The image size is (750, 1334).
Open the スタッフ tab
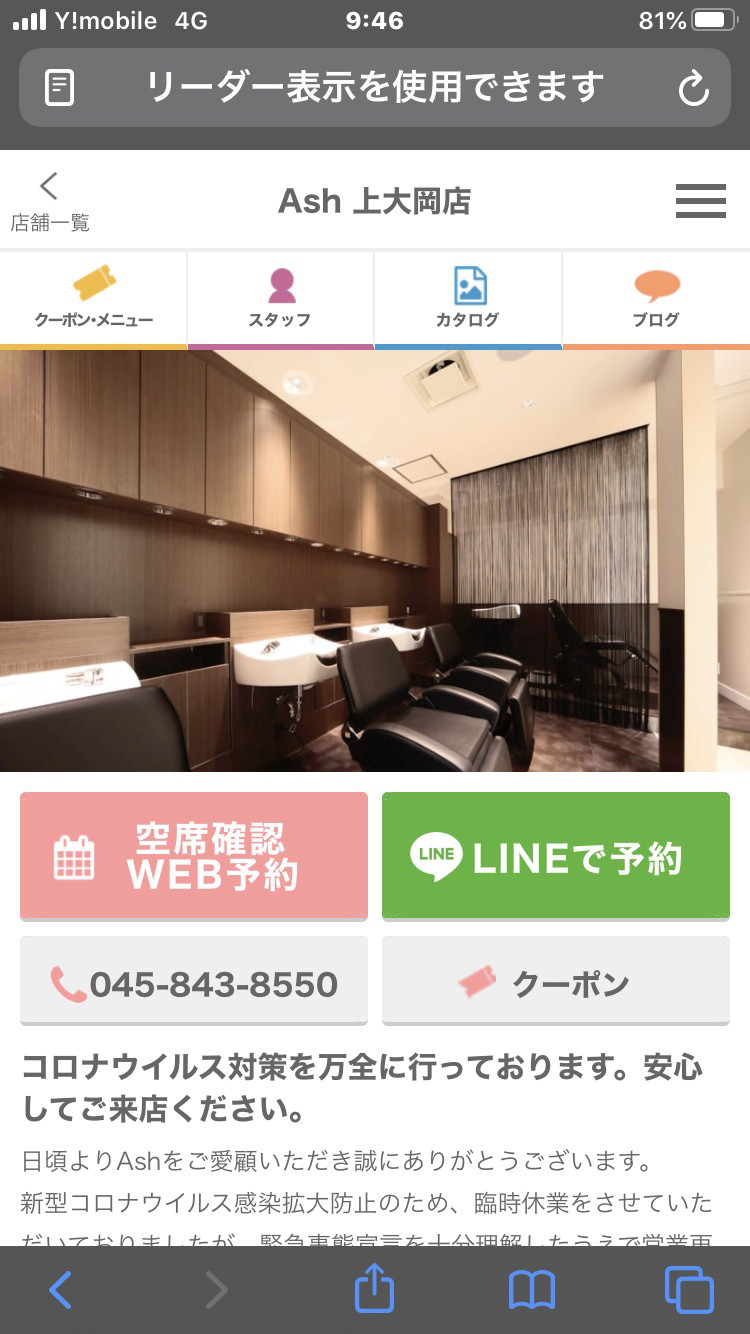pyautogui.click(x=280, y=299)
